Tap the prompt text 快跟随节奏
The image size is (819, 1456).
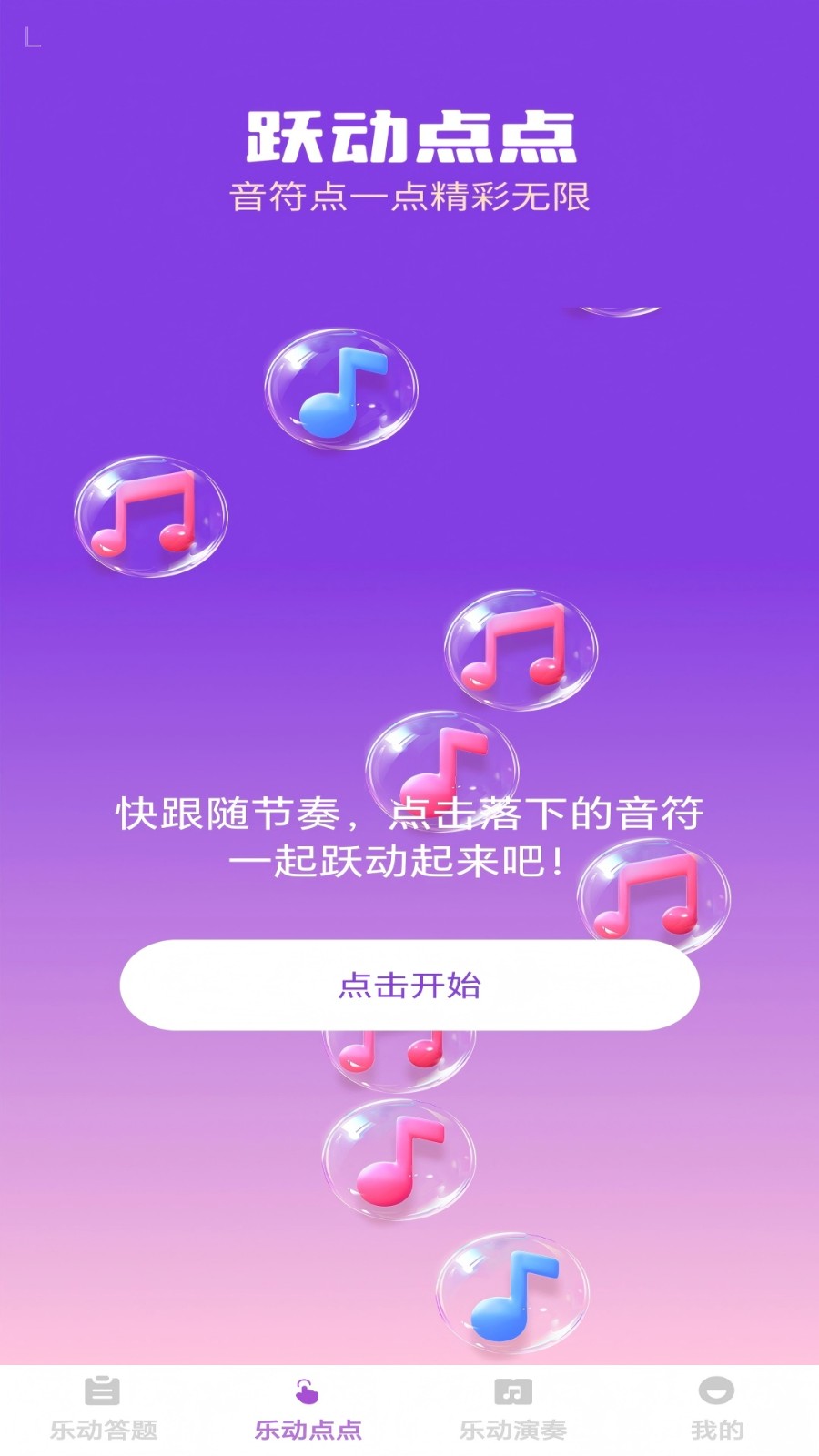point(409,817)
